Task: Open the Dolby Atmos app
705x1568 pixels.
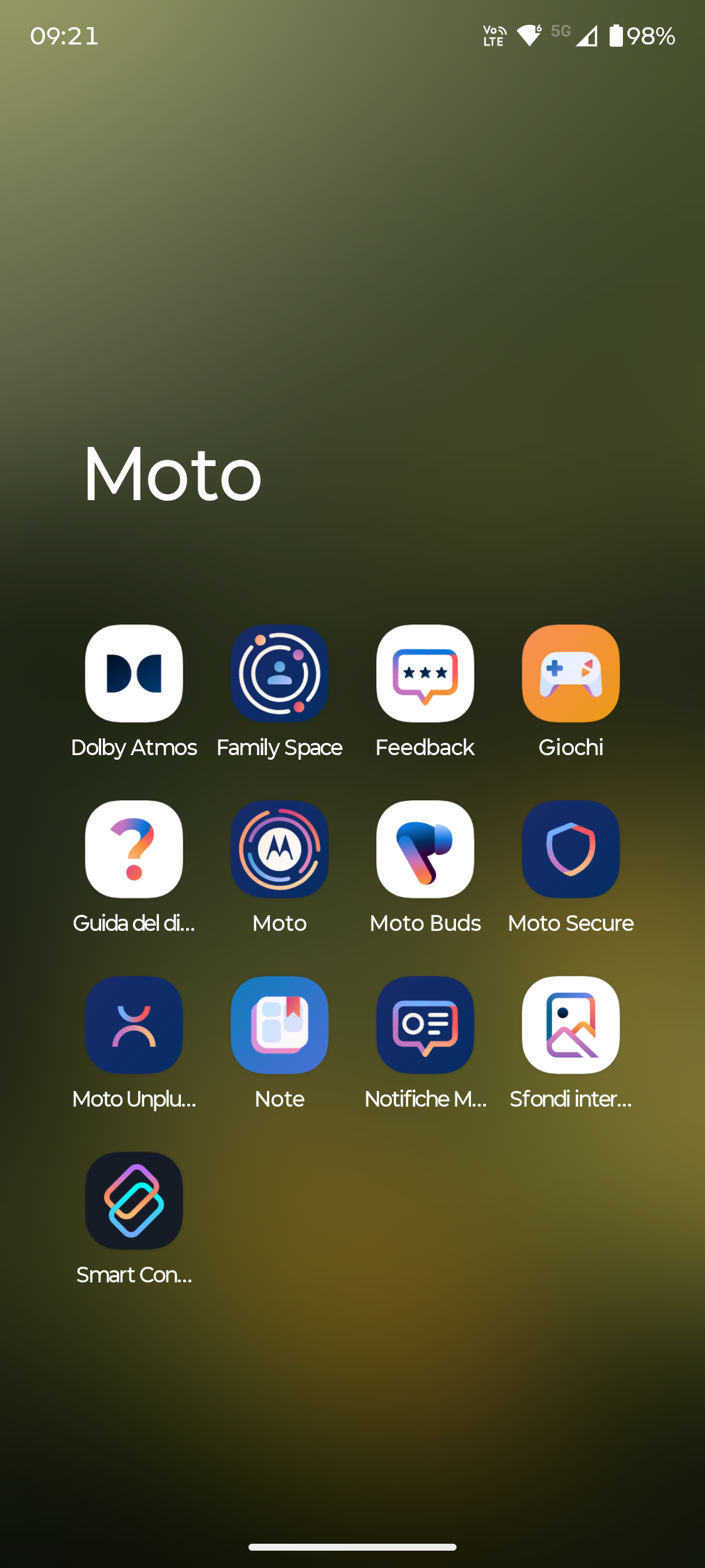Action: [134, 673]
